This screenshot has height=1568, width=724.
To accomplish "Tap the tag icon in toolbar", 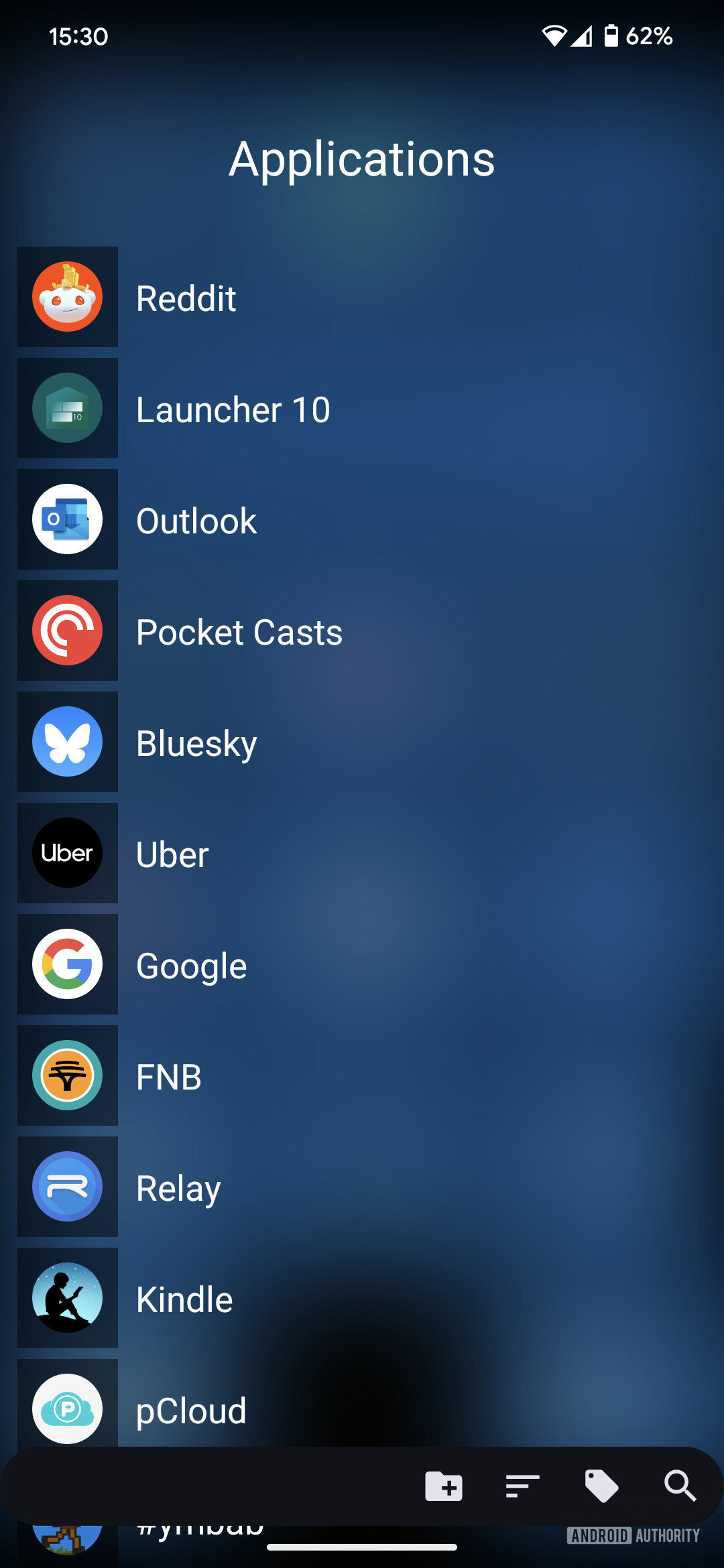I will coord(601,1486).
